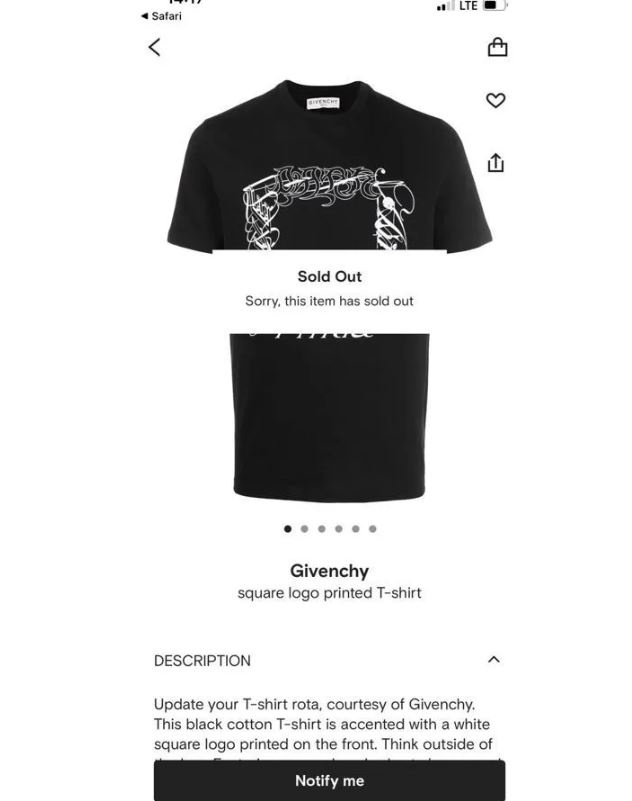
Task: Tap the image page indicator dots
Action: click(x=329, y=529)
